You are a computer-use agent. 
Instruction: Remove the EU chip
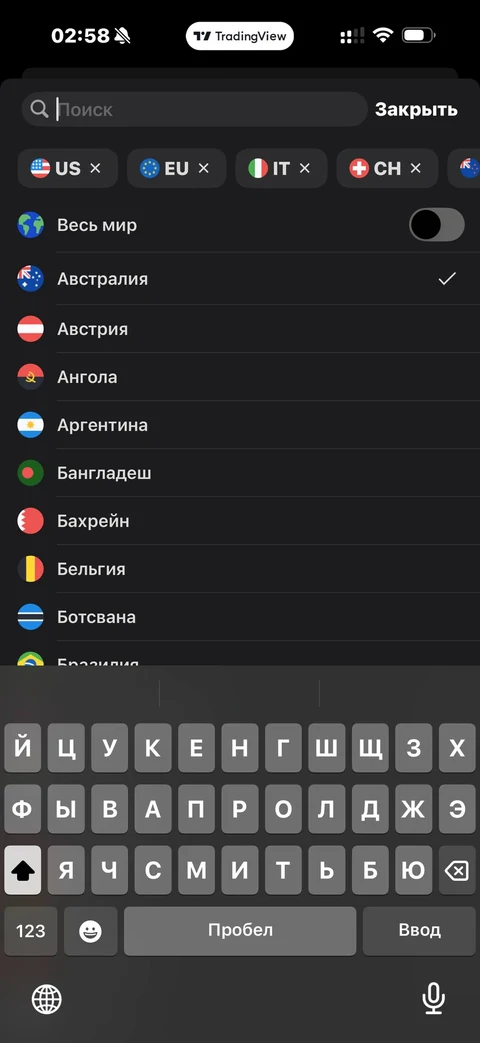click(x=203, y=169)
